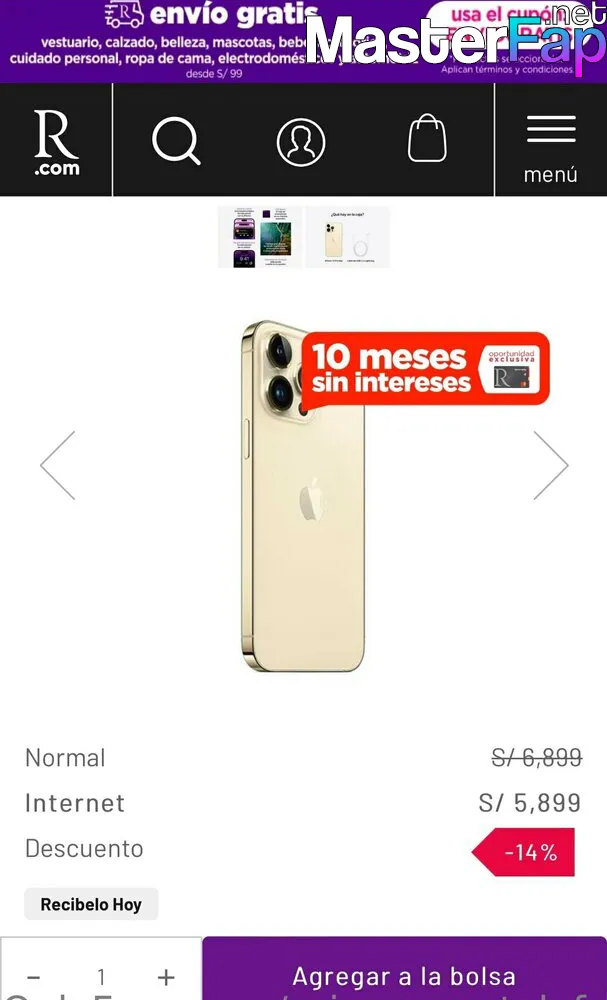Screen dimensions: 607x1000
Task: Show the next product image
Action: 550,466
